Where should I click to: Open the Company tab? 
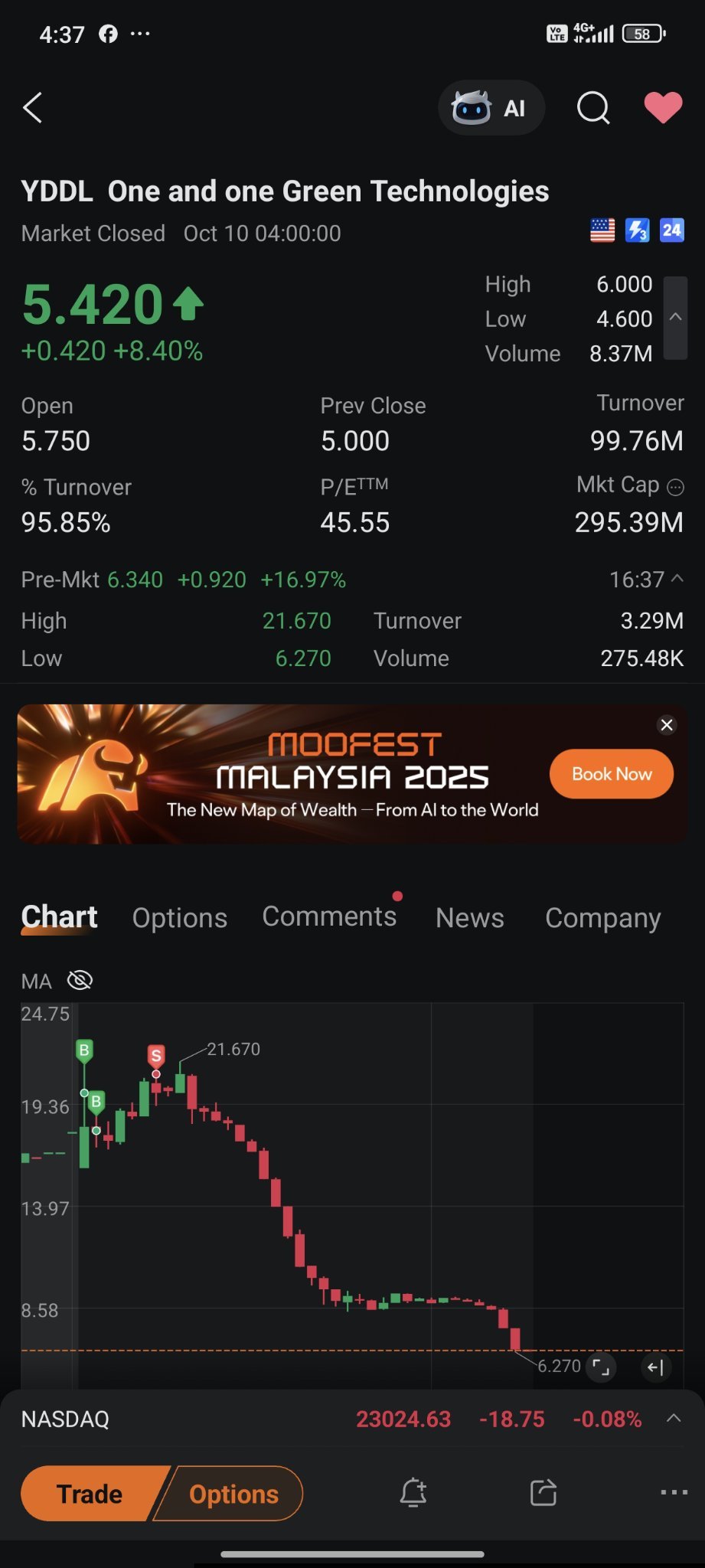[603, 917]
